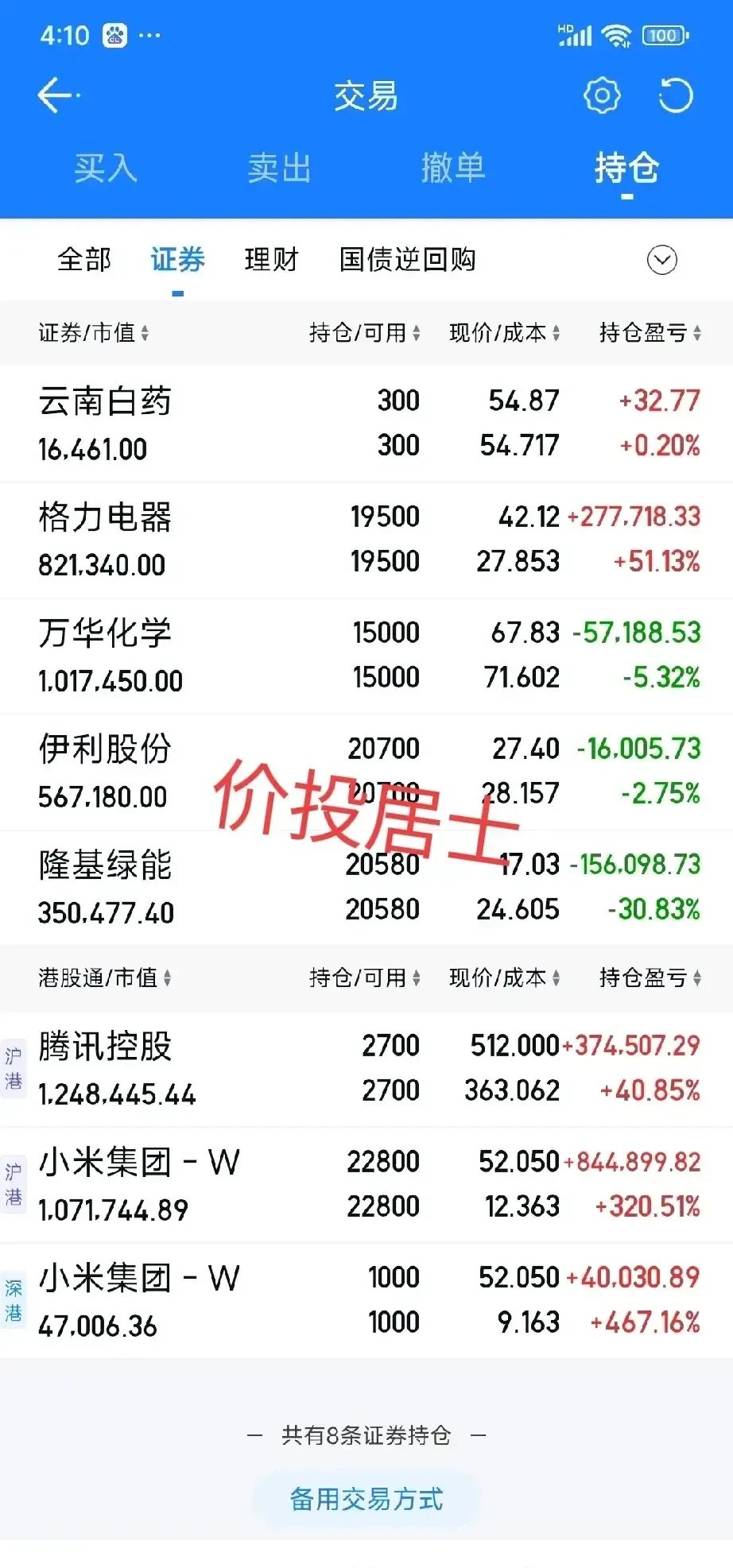The width and height of the screenshot is (733, 1568).
Task: Sort by 持仓盈亏 column
Action: coord(648,333)
